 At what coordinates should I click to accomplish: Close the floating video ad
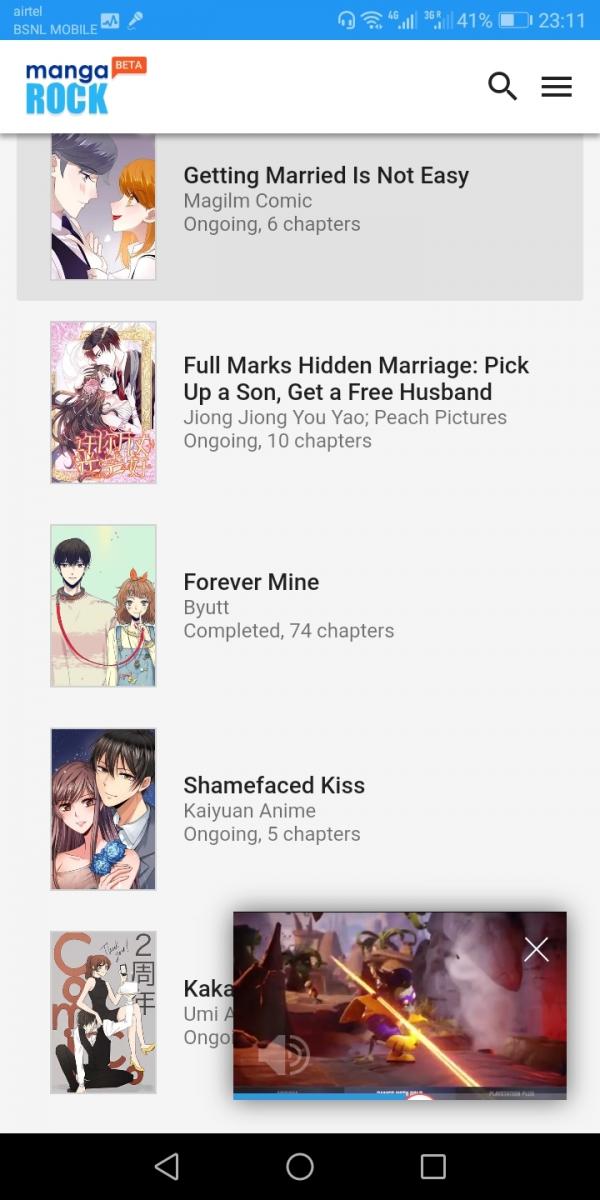(536, 950)
